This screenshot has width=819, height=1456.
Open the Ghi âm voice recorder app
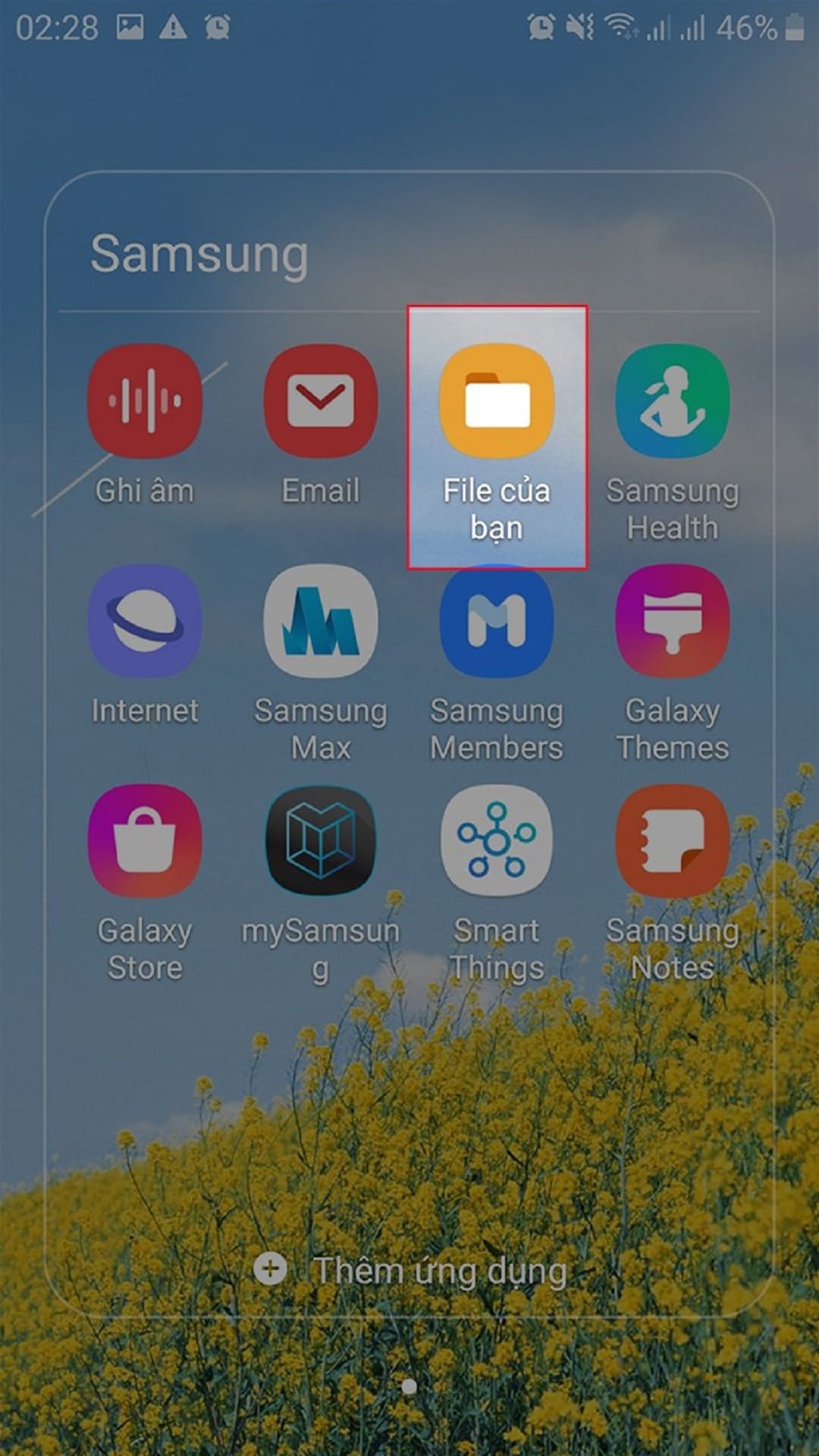(x=144, y=401)
